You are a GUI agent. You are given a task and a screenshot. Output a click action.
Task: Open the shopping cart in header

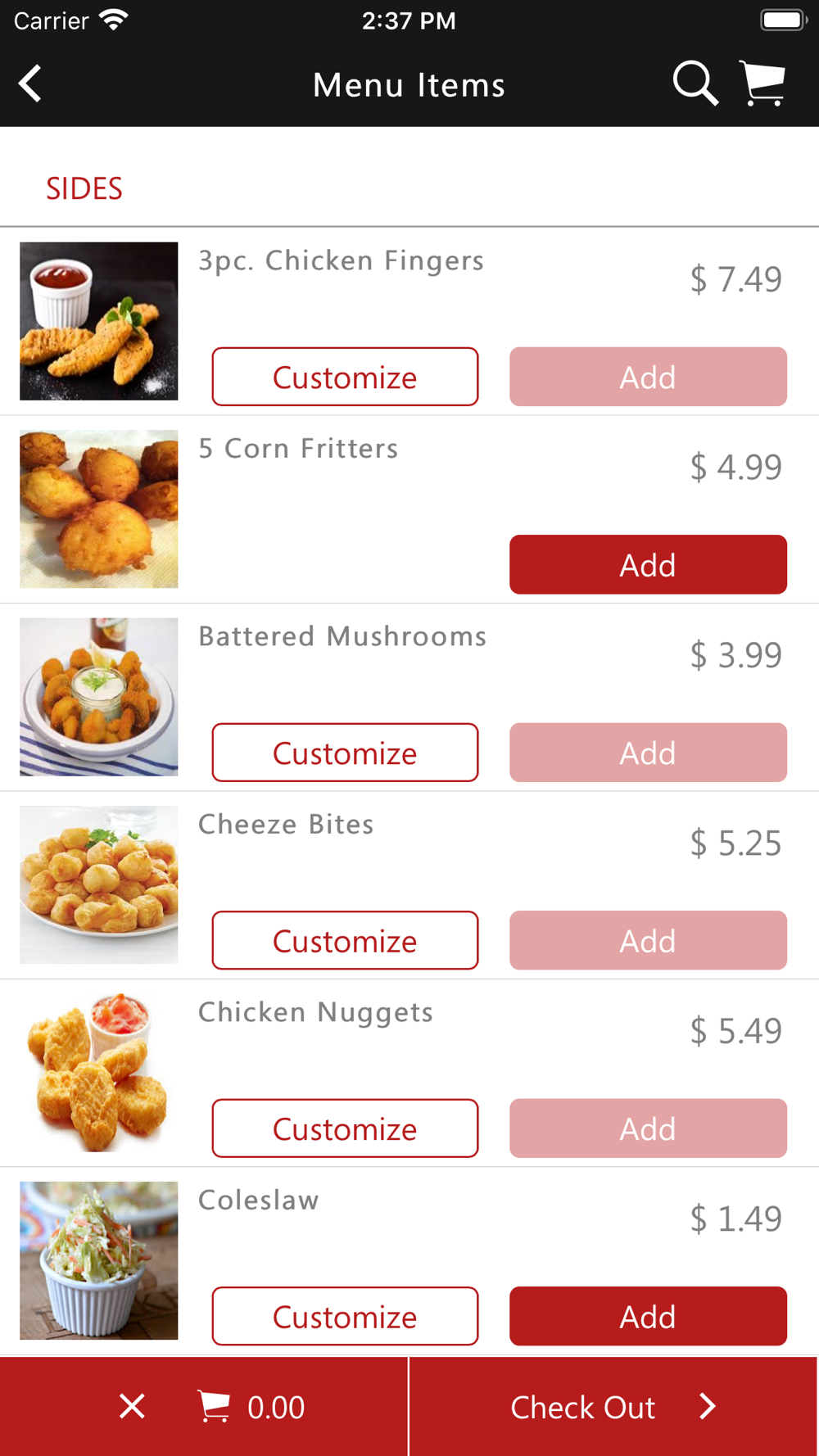762,84
